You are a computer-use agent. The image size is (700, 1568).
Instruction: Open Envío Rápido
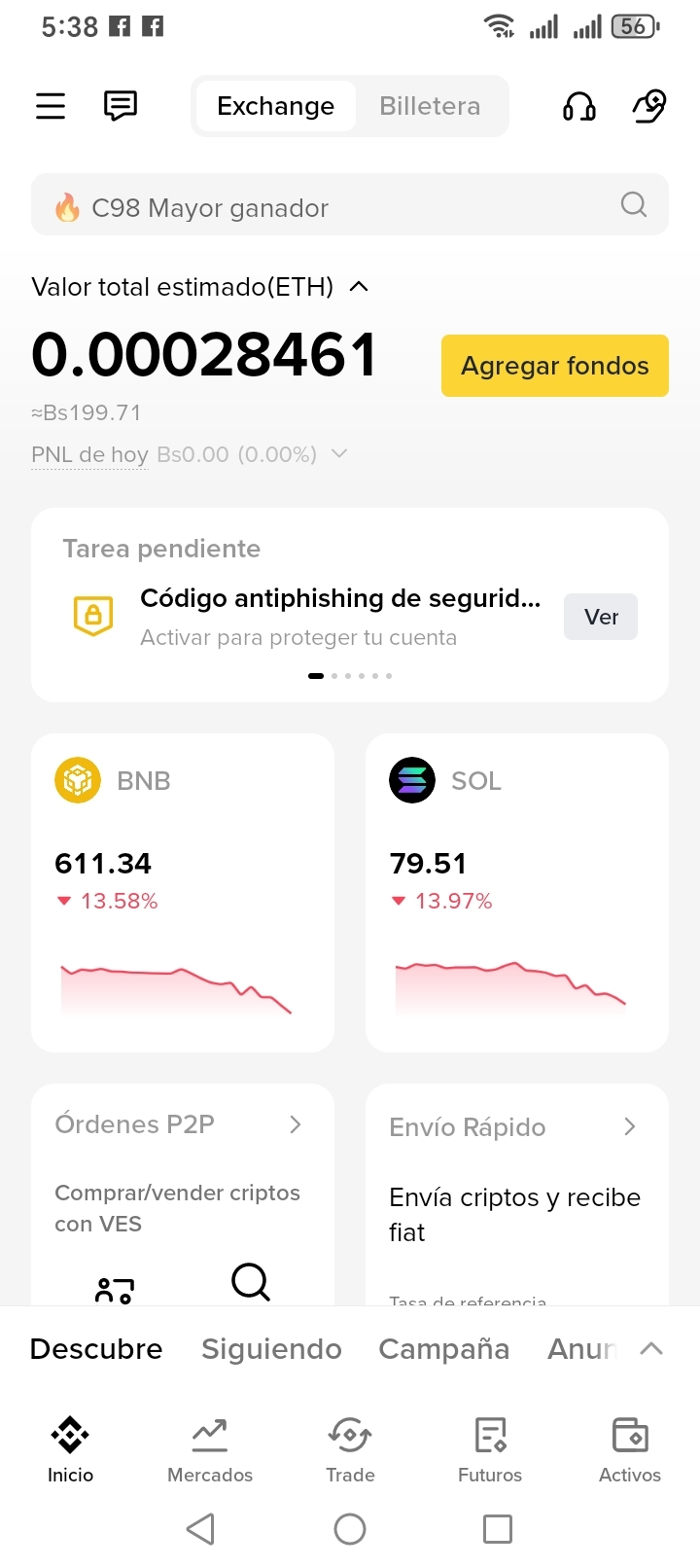[517, 1126]
